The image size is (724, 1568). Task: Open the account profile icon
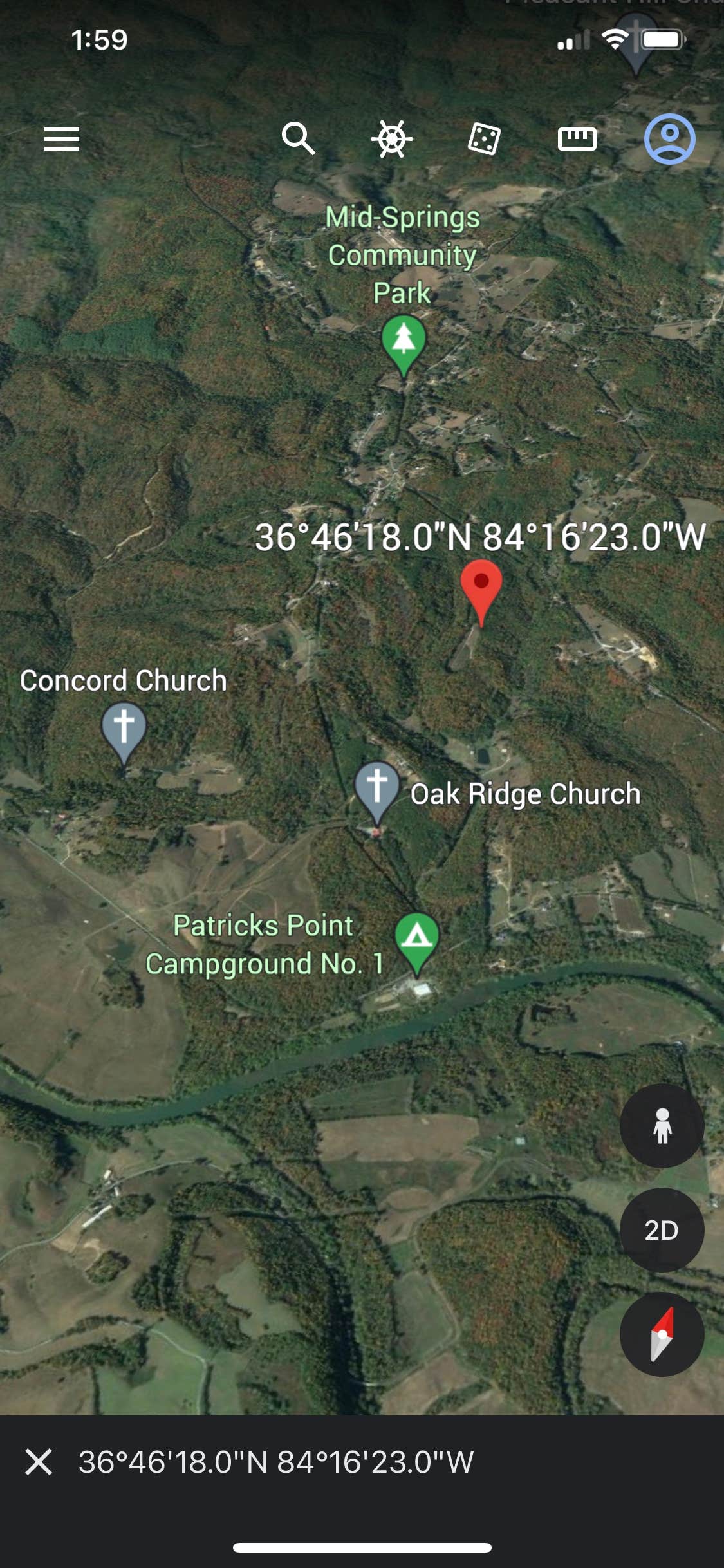pos(669,139)
